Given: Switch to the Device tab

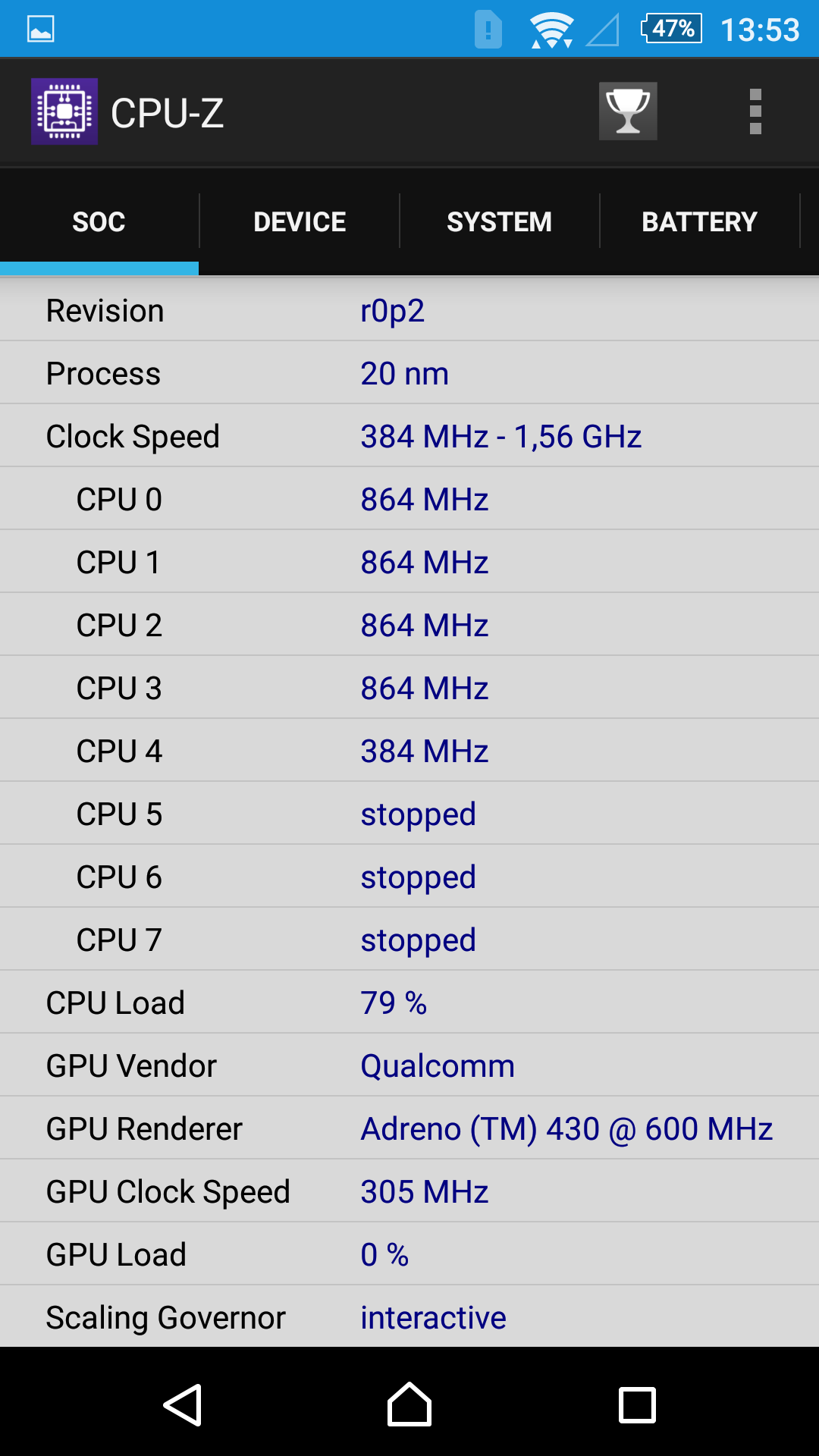Looking at the screenshot, I should (x=300, y=221).
